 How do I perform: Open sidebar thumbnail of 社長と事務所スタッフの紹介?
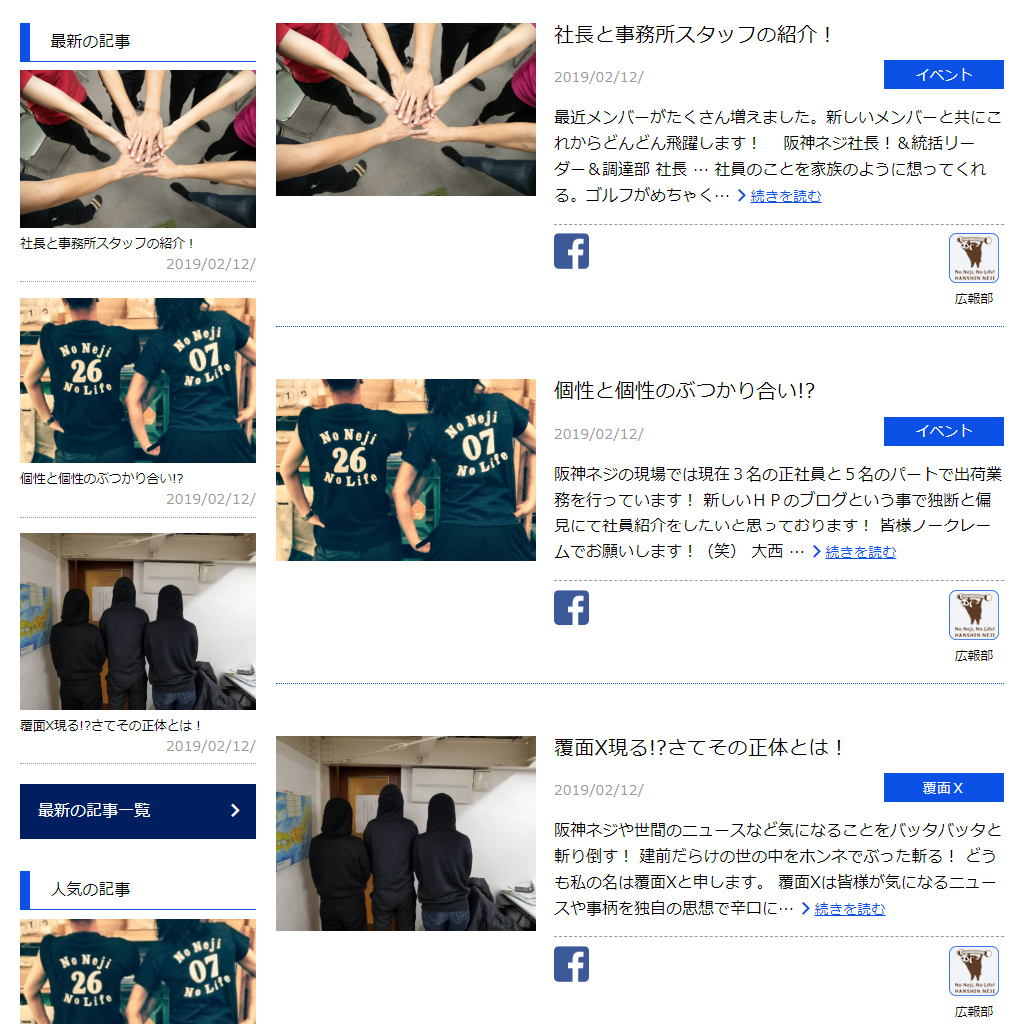(137, 149)
